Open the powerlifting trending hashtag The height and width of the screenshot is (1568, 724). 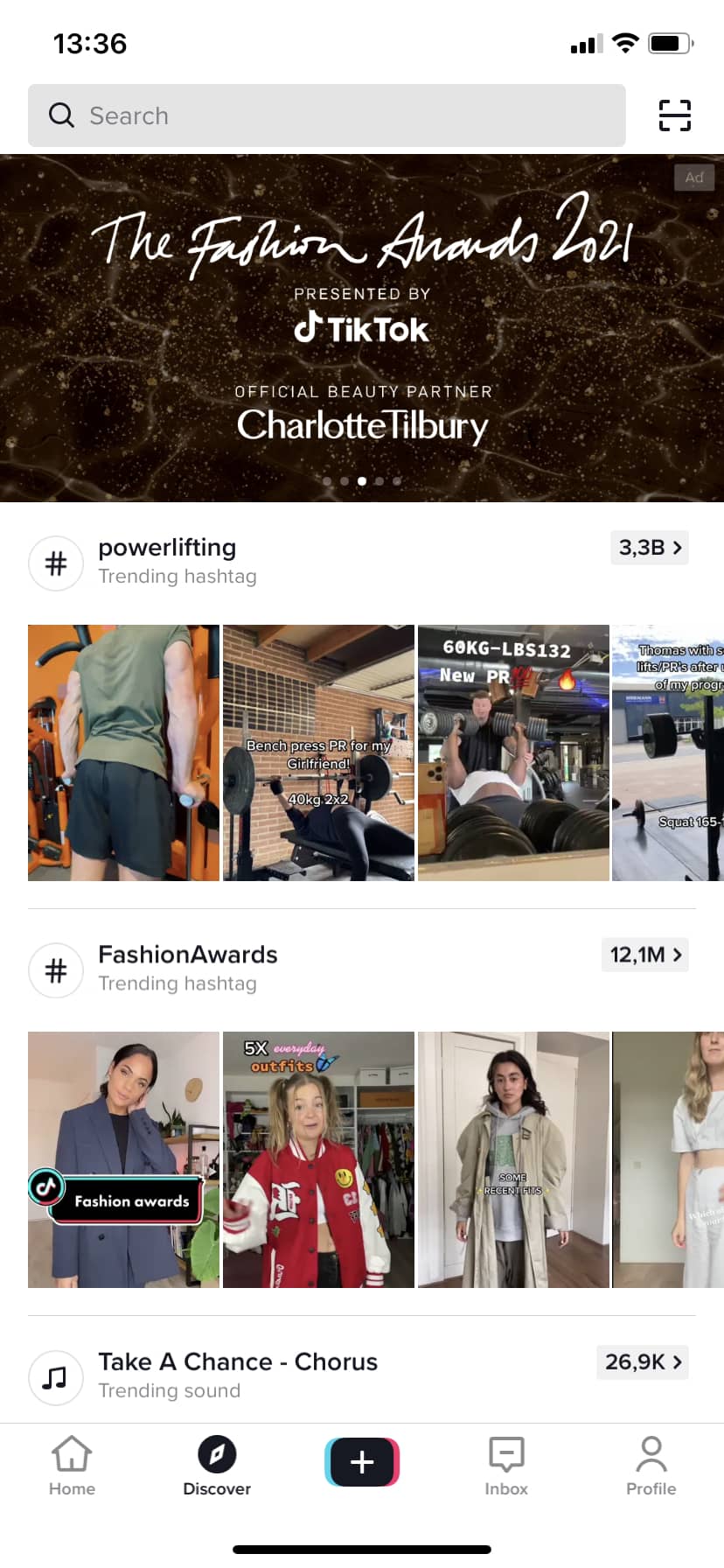click(166, 560)
